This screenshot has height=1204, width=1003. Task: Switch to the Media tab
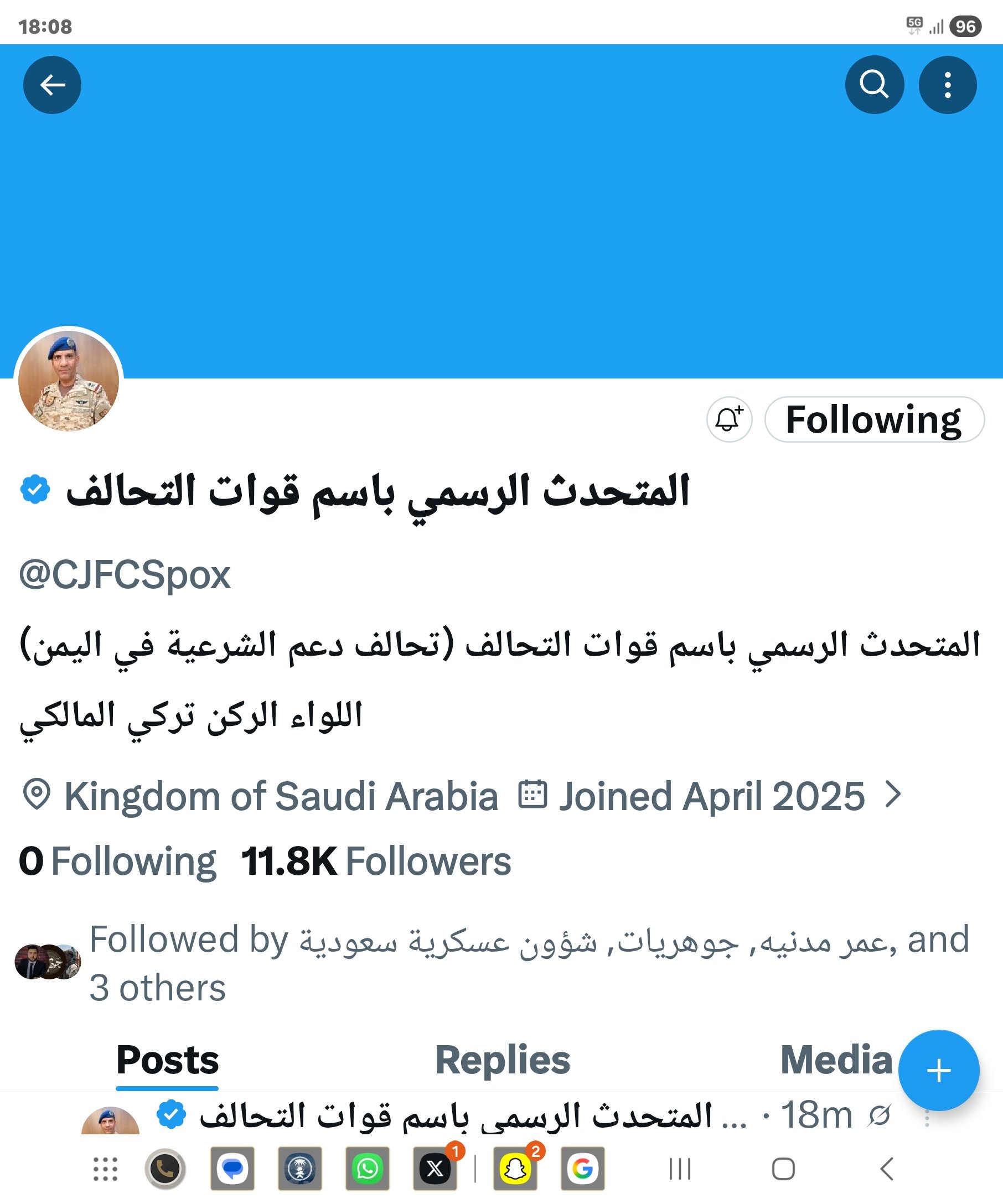click(x=836, y=1060)
